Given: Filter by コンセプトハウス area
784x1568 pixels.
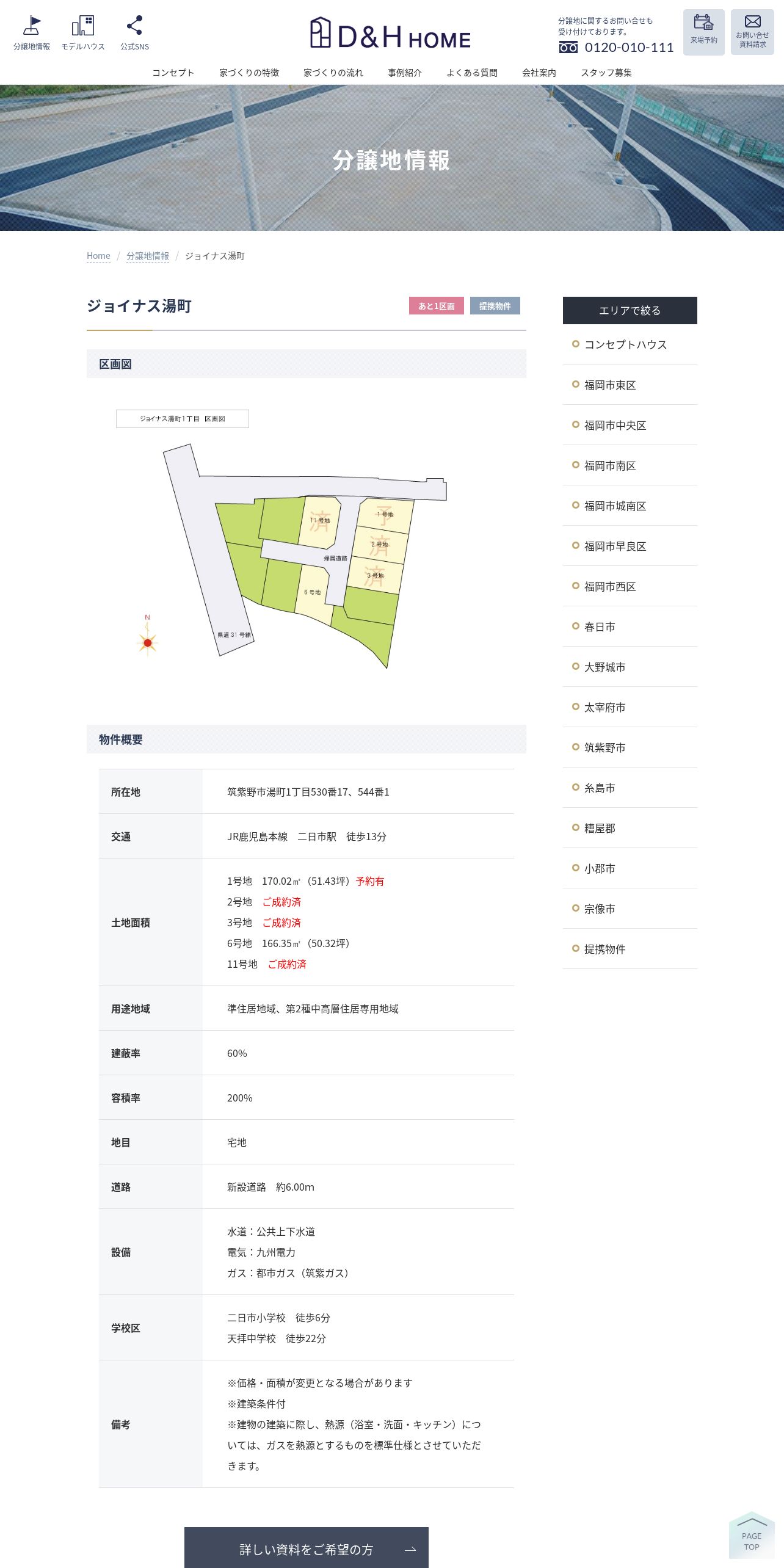Looking at the screenshot, I should coord(630,344).
